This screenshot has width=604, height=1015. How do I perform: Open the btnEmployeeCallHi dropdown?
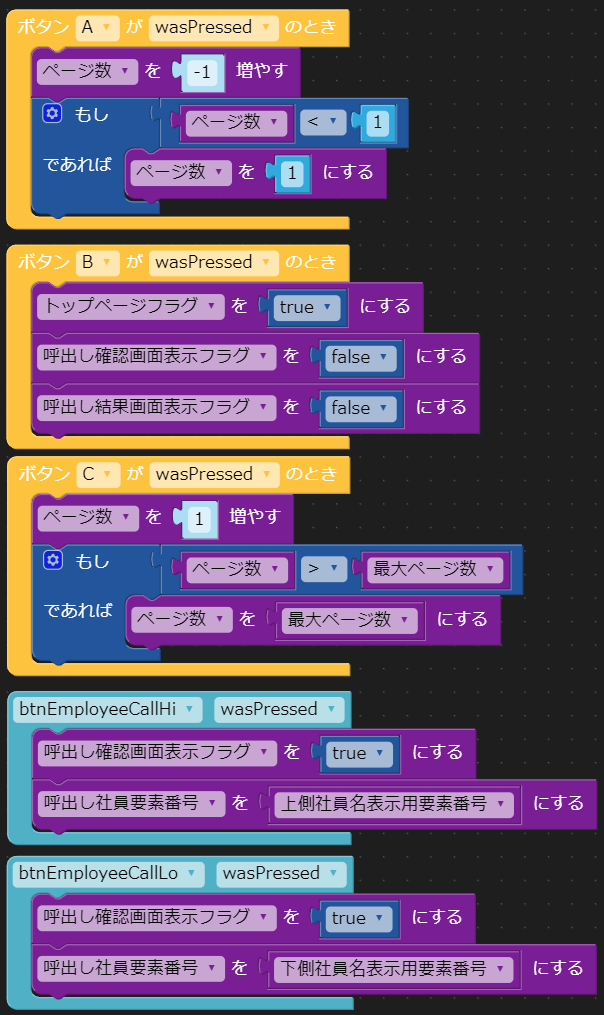point(108,709)
